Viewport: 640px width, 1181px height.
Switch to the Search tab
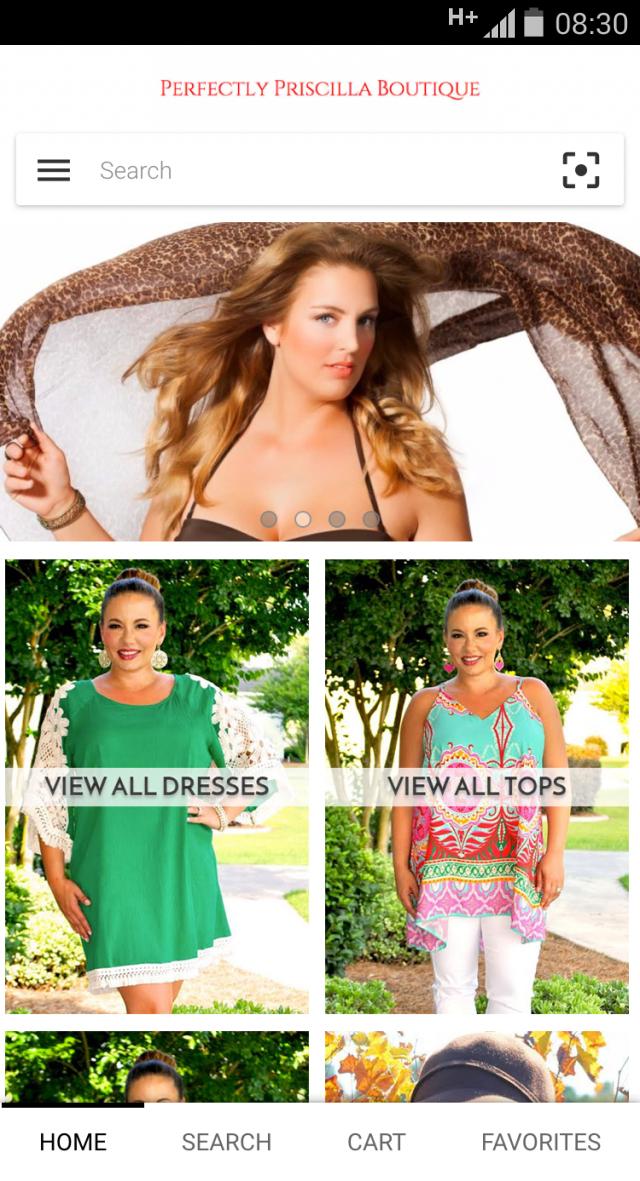click(226, 1142)
